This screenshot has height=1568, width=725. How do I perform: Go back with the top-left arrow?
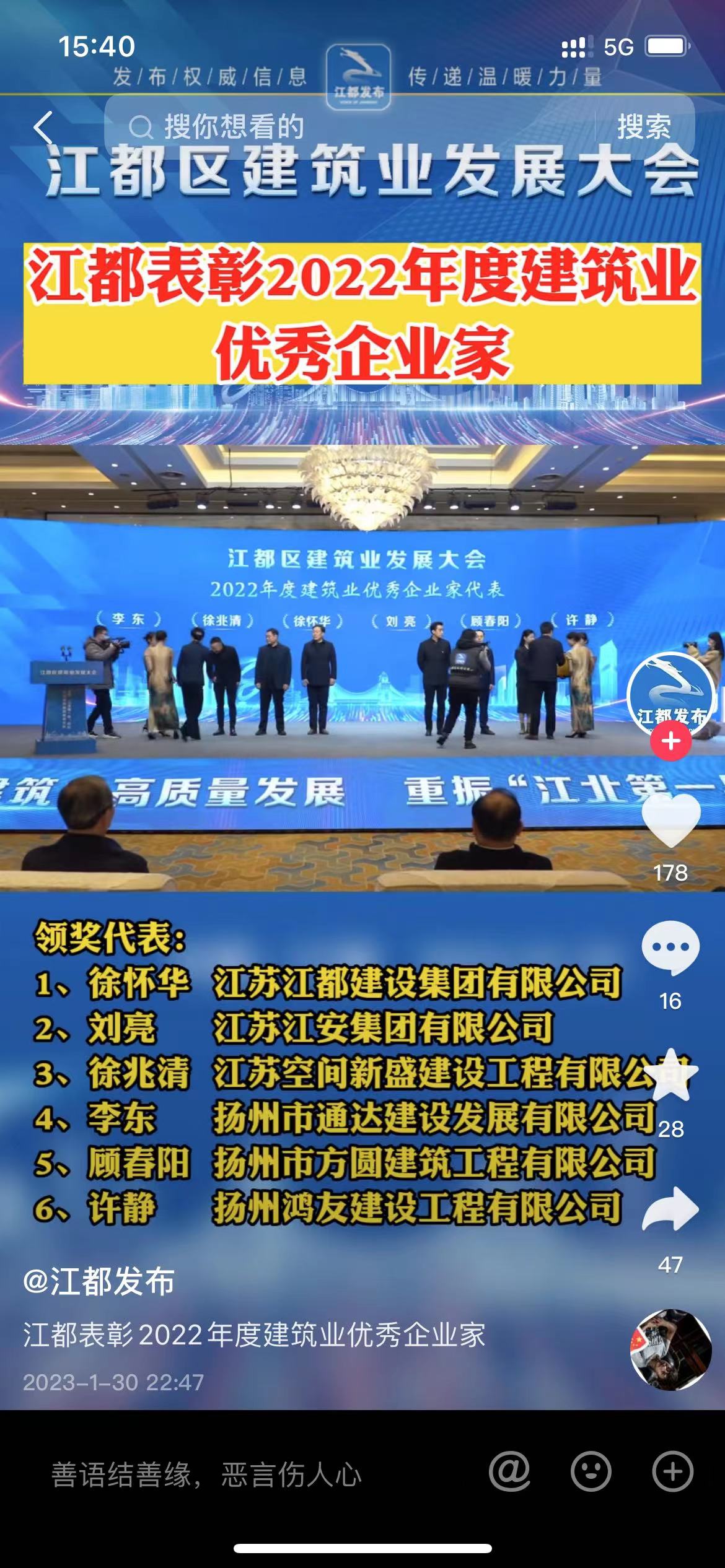pyautogui.click(x=43, y=128)
